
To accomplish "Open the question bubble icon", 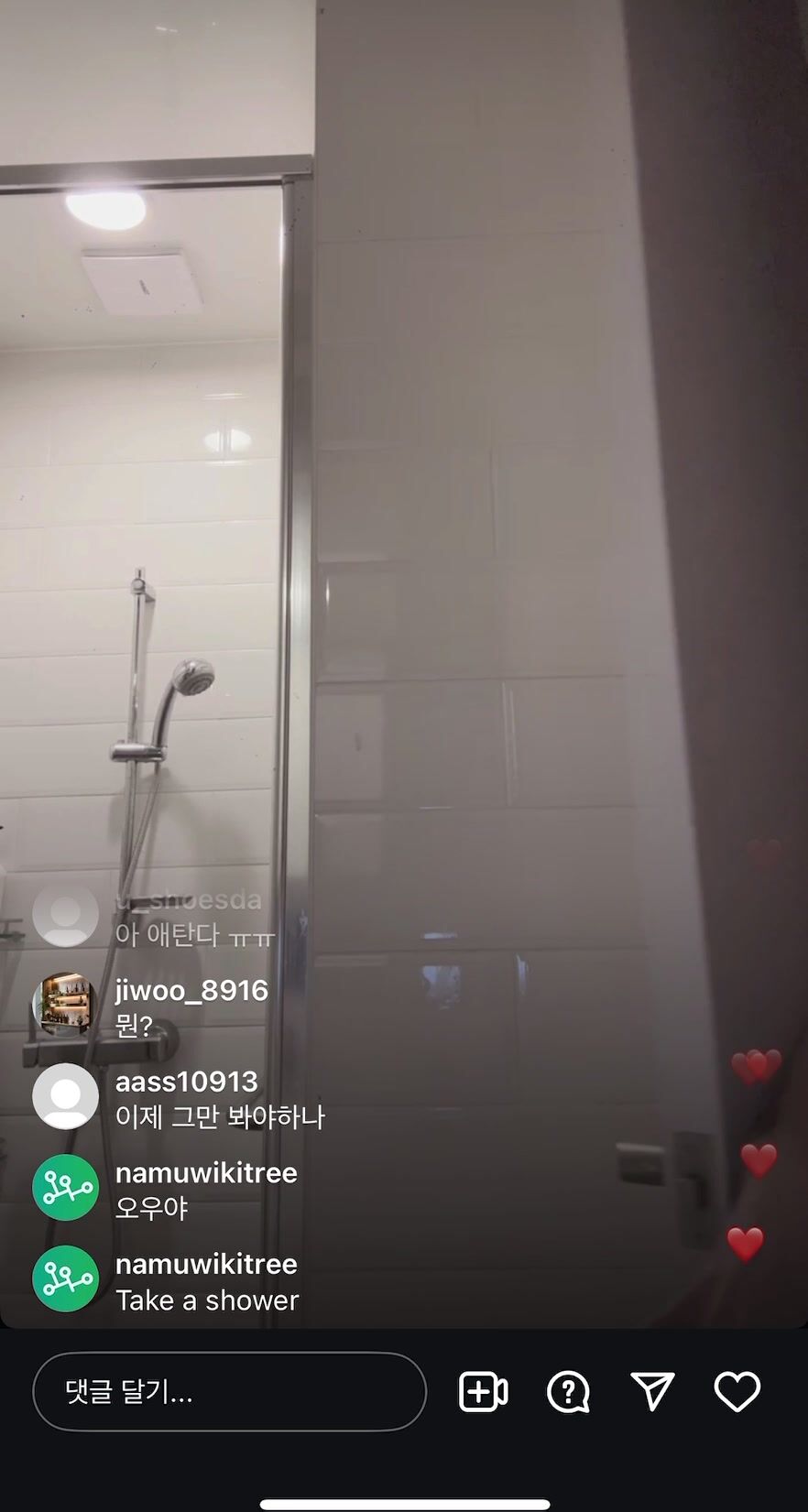I will [x=568, y=1392].
